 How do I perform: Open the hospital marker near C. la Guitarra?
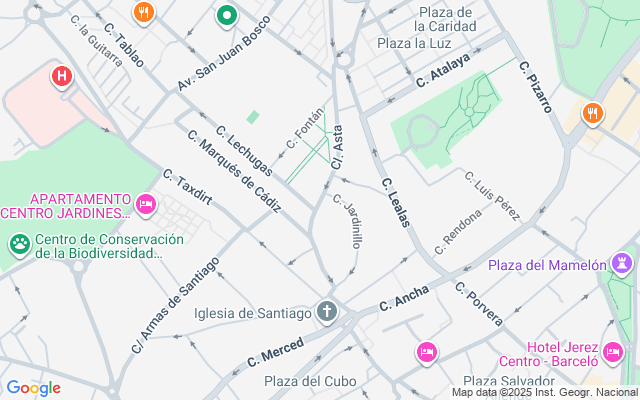[x=62, y=78]
